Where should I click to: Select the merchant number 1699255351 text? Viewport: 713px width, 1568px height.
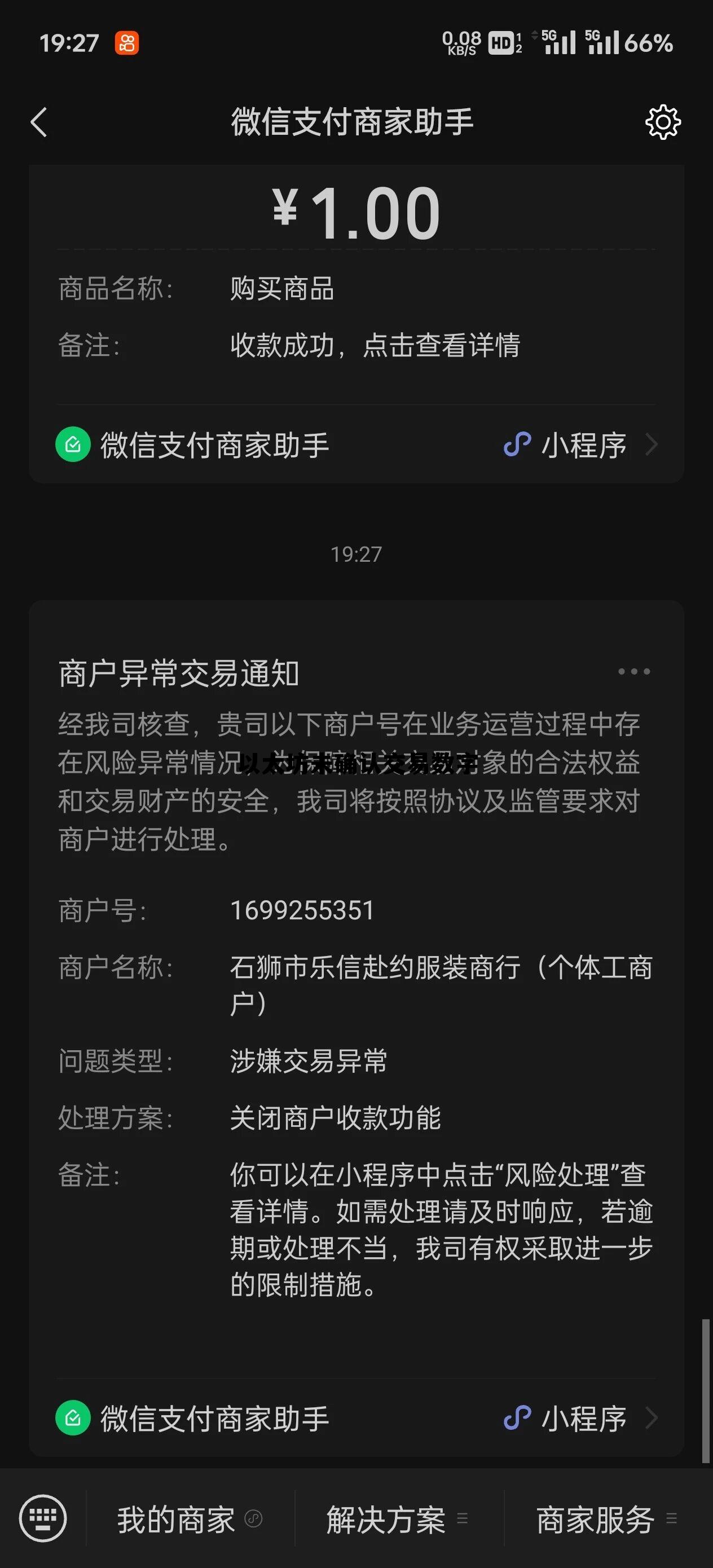pos(302,910)
